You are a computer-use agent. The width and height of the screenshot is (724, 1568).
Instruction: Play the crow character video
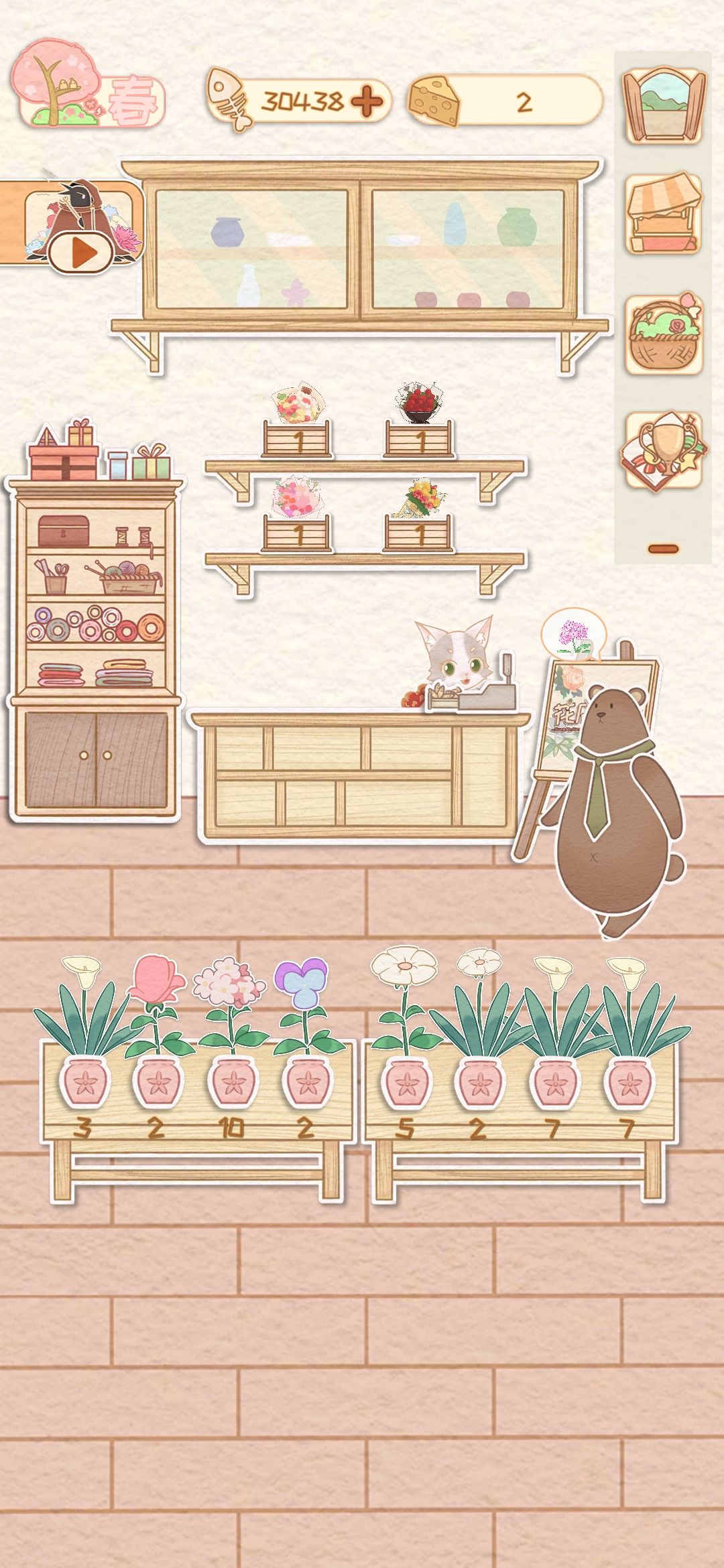79,252
